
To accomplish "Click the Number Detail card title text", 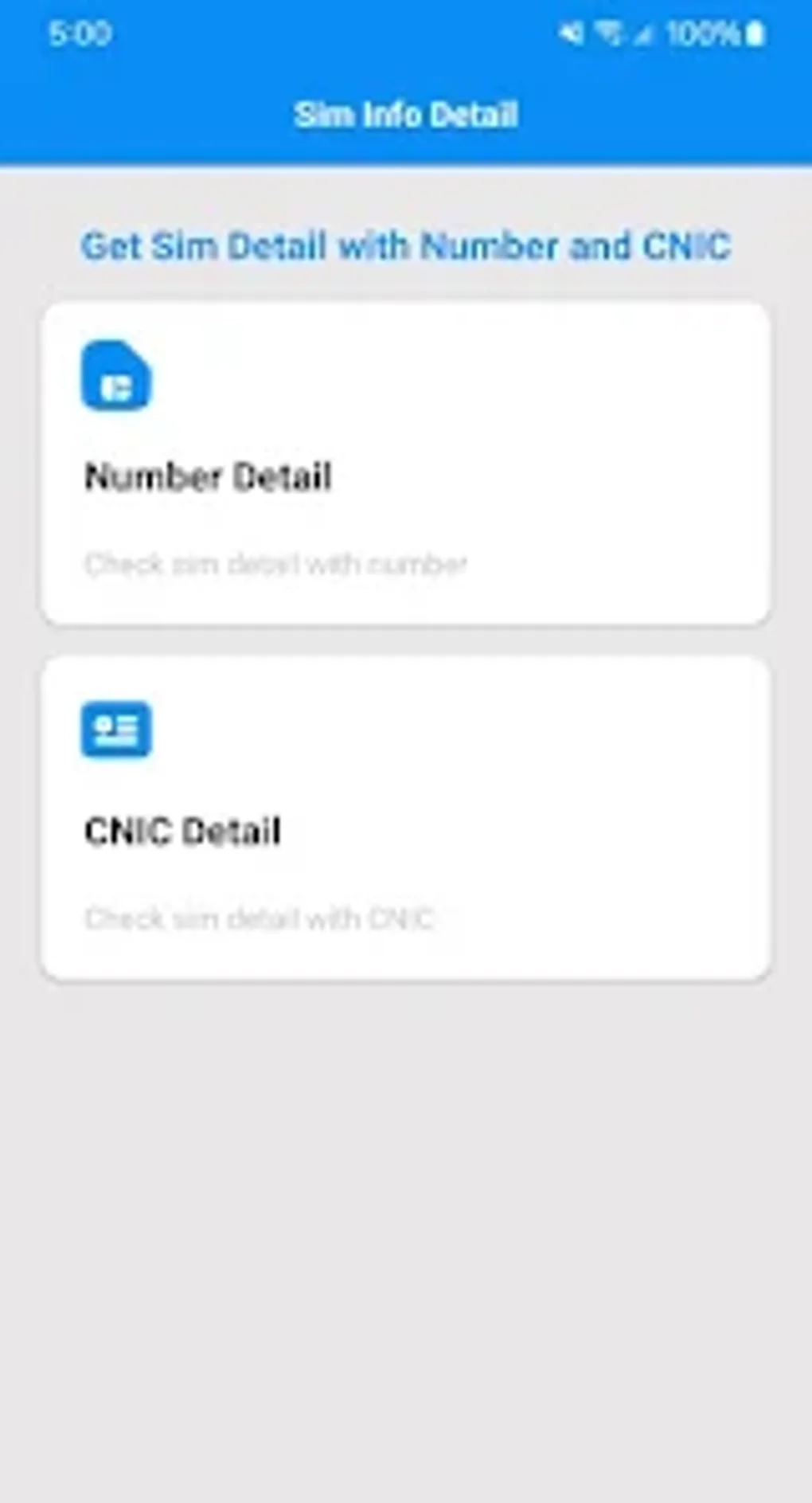I will pyautogui.click(x=209, y=476).
